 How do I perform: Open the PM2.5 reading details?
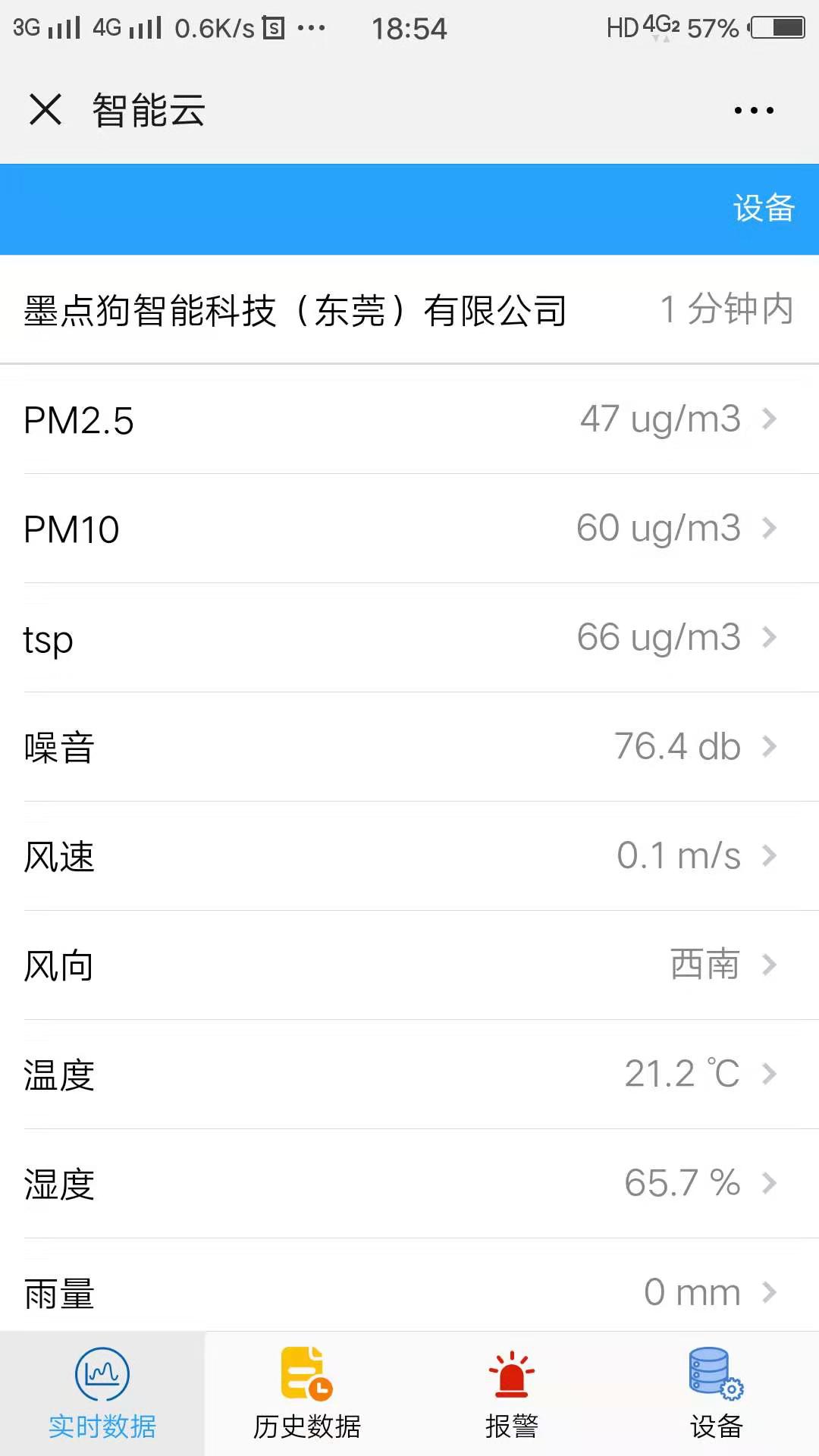[409, 419]
